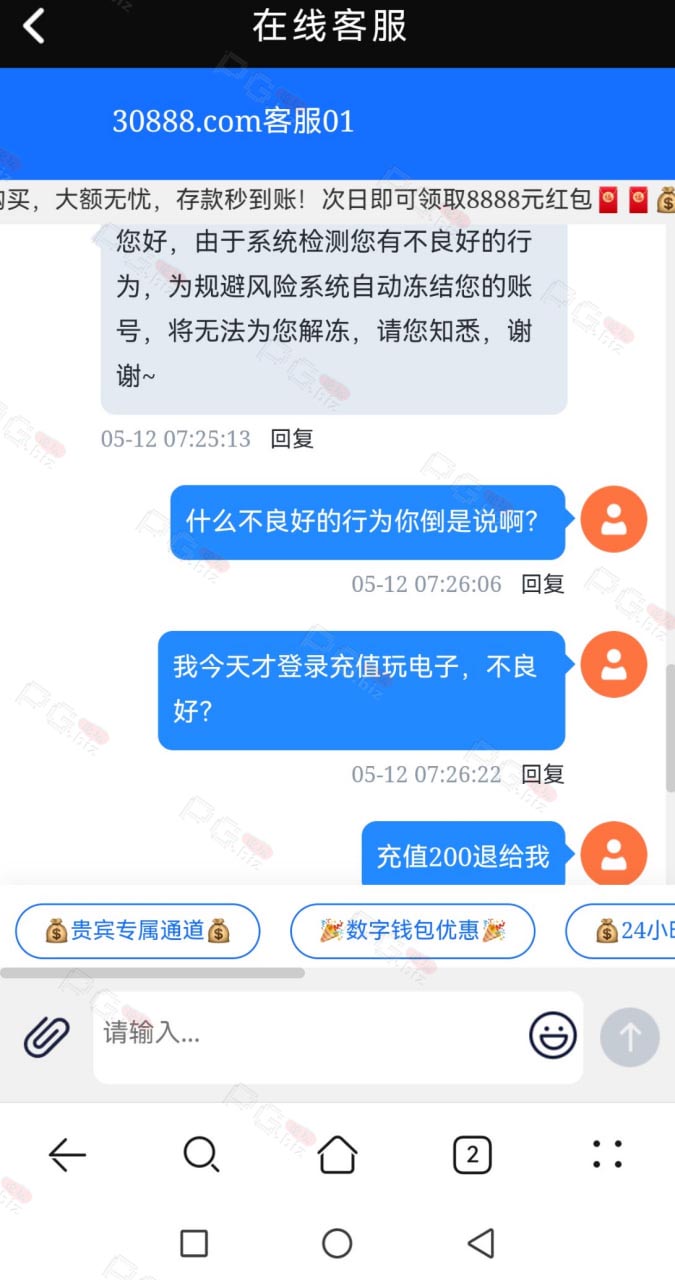Open browser search from the bottom toolbar
Screen dimensions: 675x1280
click(x=201, y=1155)
